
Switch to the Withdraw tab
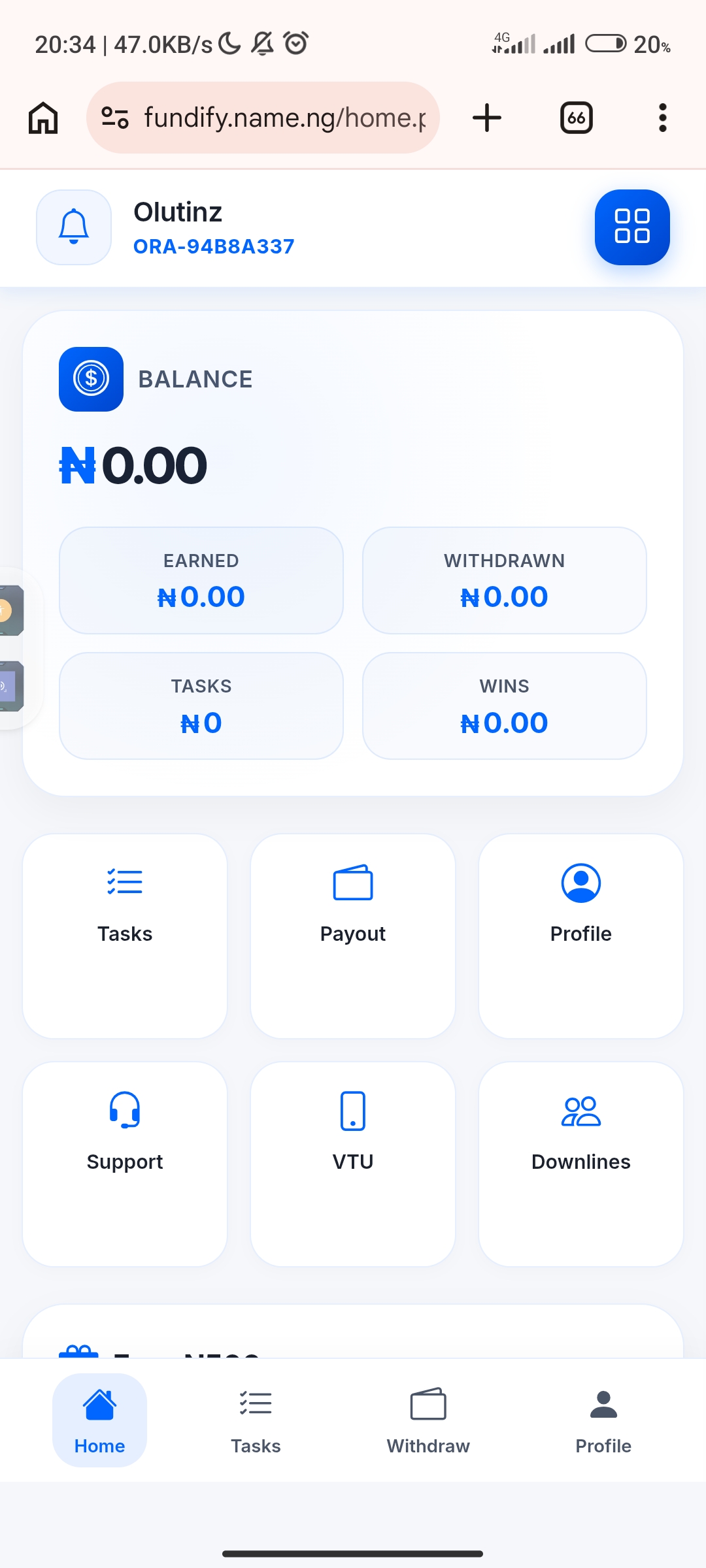(x=428, y=1420)
